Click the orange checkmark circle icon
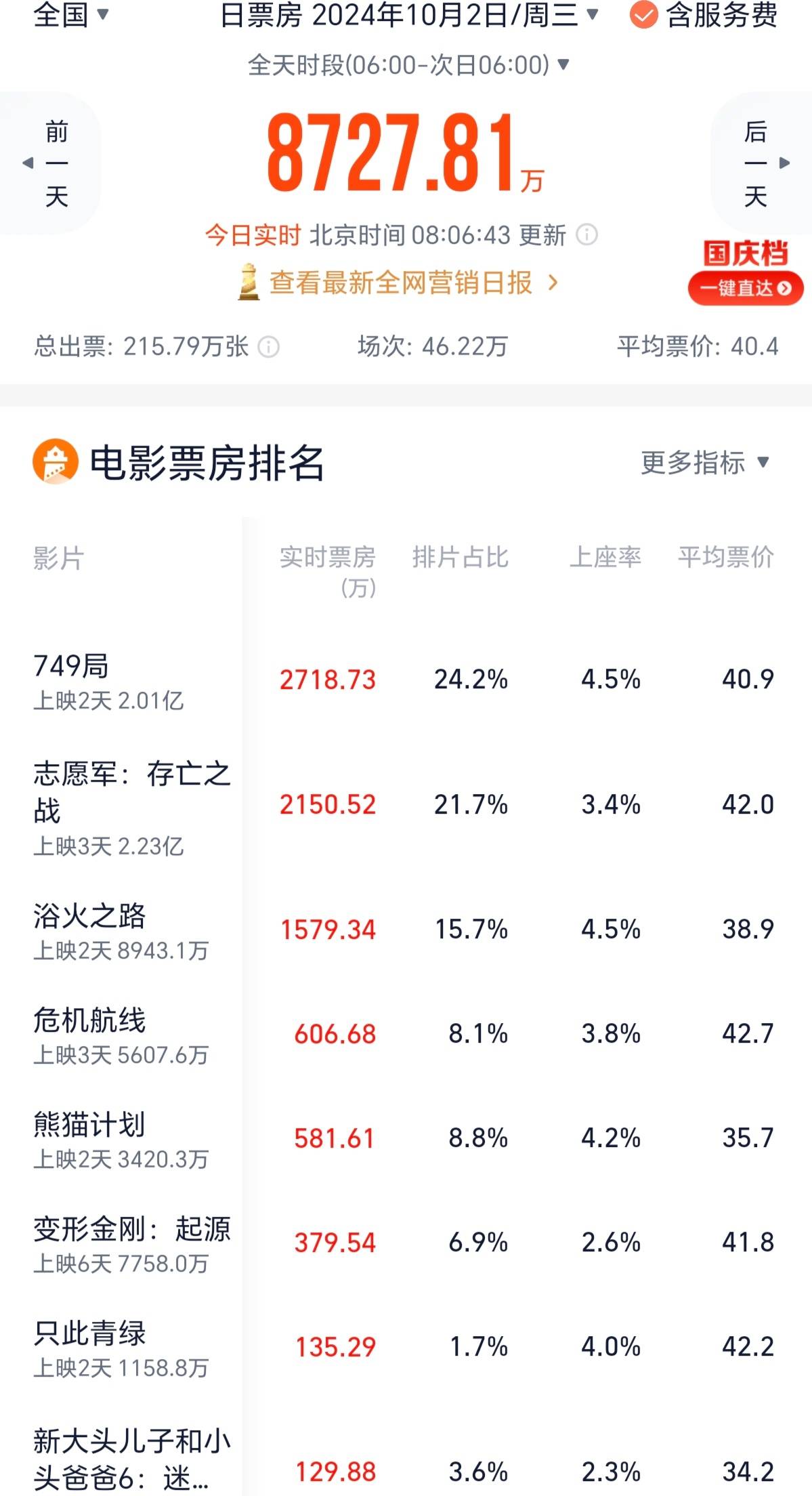 [x=643, y=16]
